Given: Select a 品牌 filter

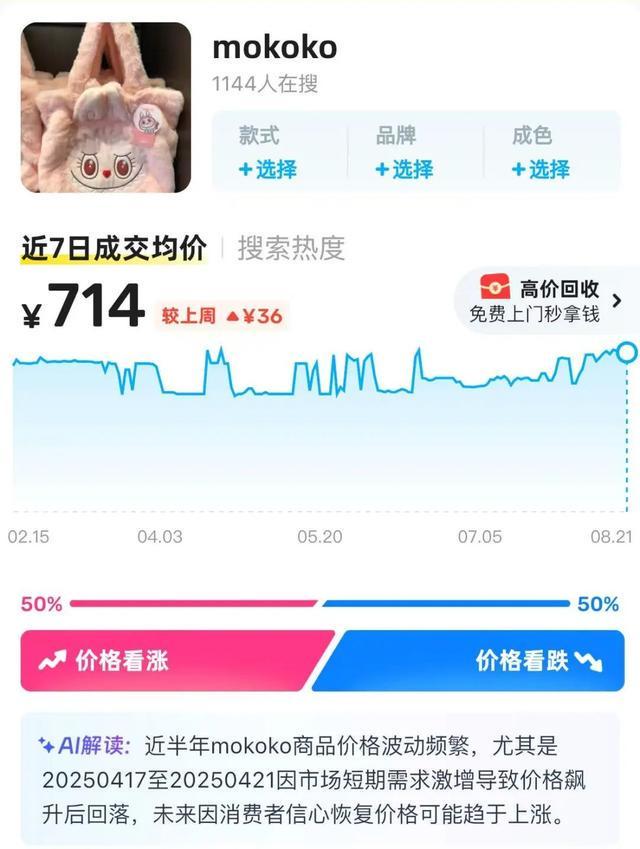Looking at the screenshot, I should (x=404, y=169).
